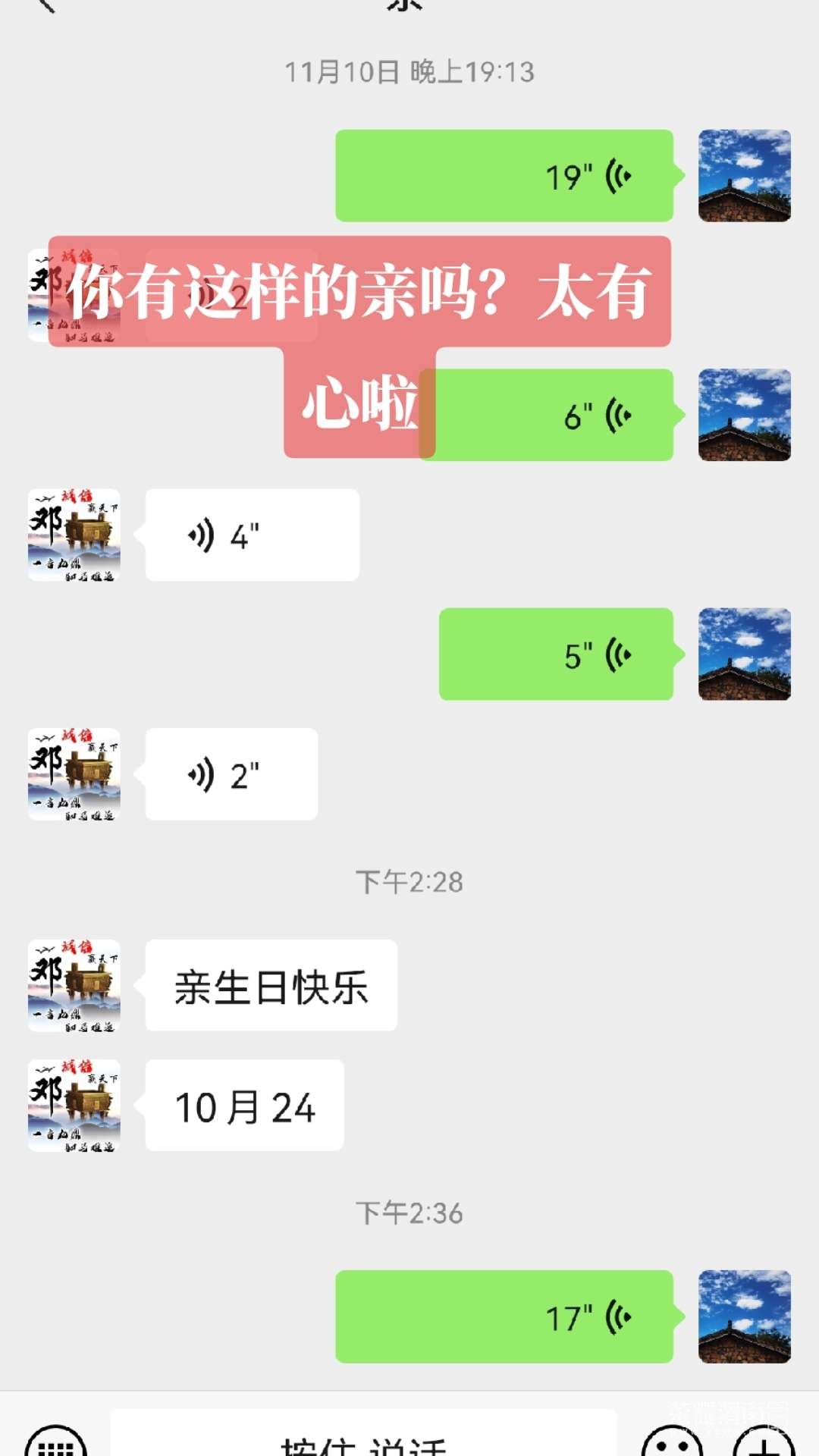Play the 17-second voice message

pyautogui.click(x=504, y=1316)
